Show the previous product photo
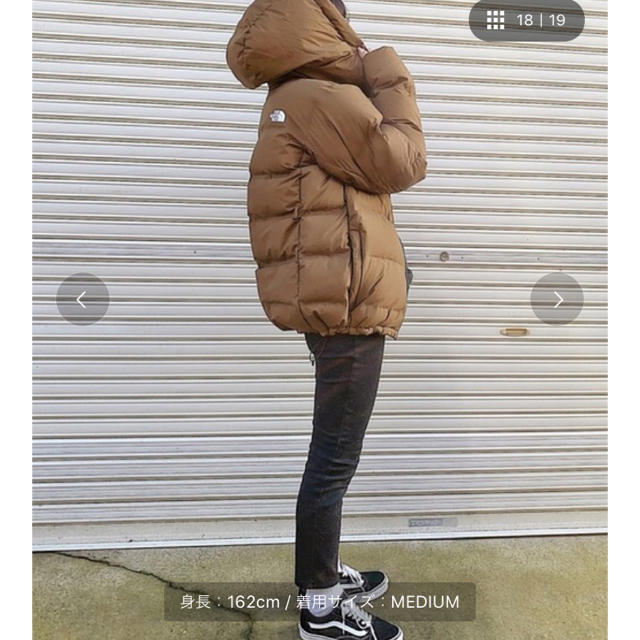The height and width of the screenshot is (640, 640). point(82,299)
